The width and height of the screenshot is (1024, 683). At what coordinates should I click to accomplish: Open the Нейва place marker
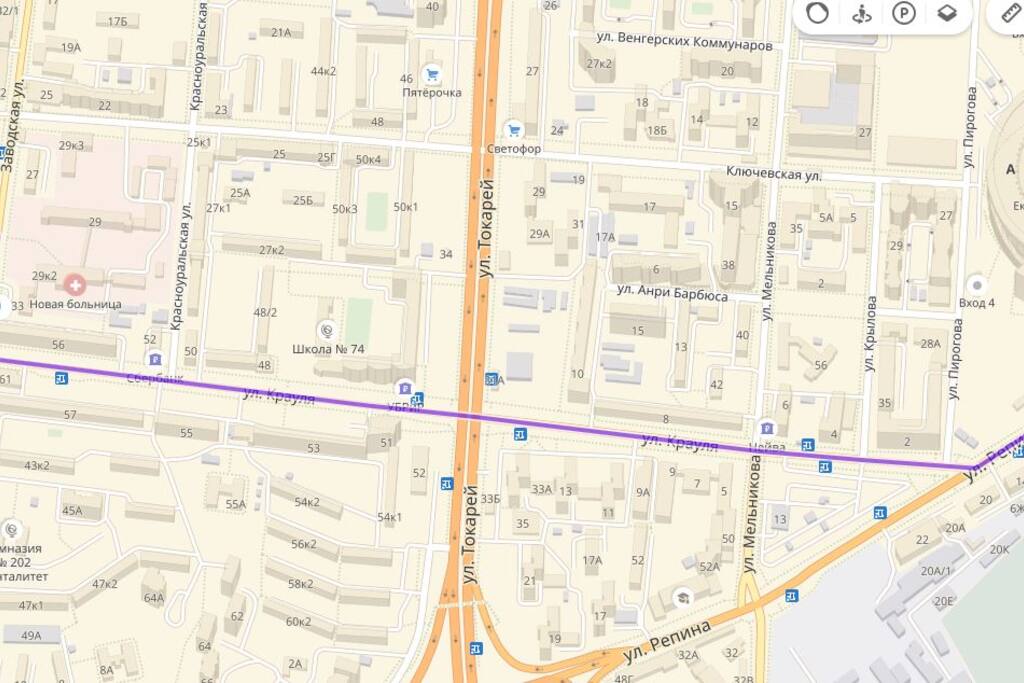point(767,427)
